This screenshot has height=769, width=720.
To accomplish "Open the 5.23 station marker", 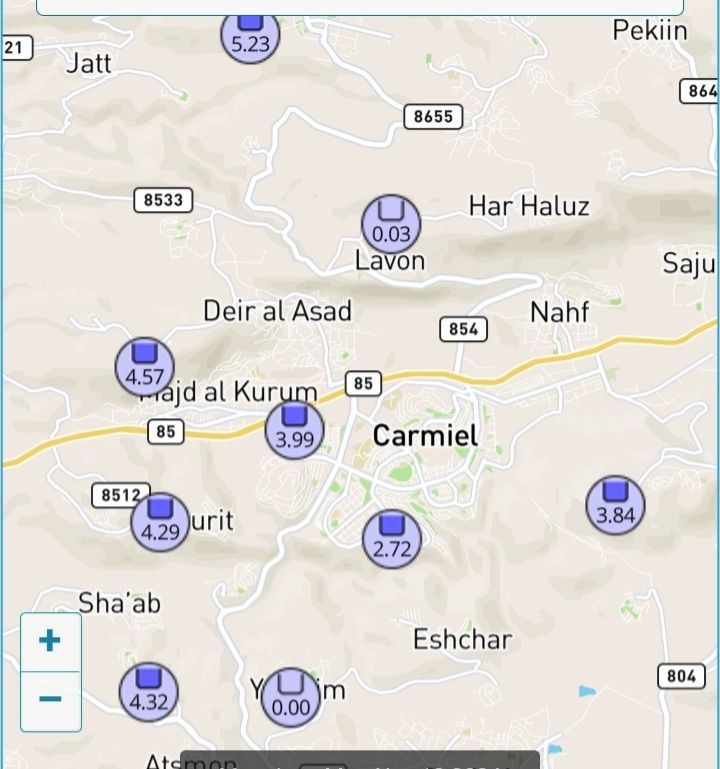I will 250,35.
